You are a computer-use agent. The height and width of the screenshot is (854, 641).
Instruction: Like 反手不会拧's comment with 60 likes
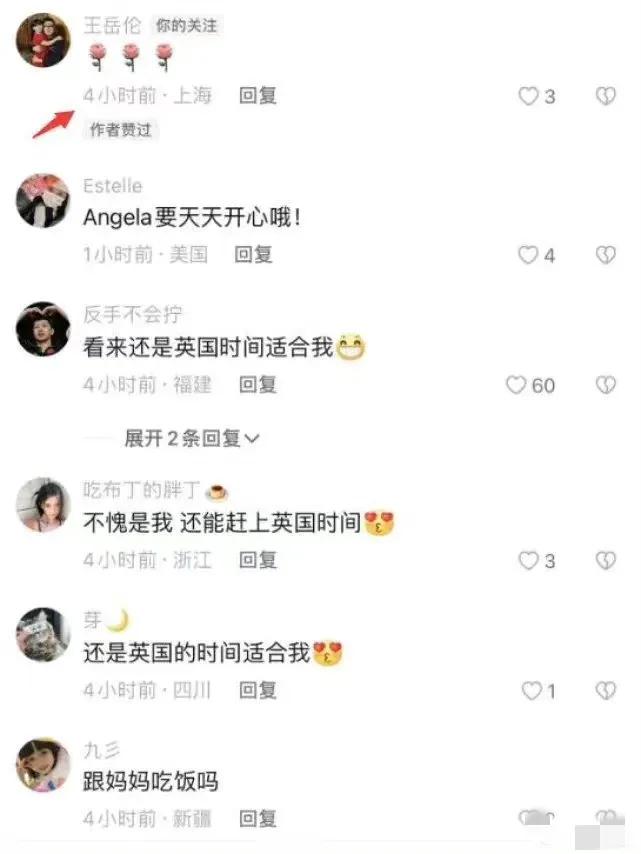[x=517, y=385]
